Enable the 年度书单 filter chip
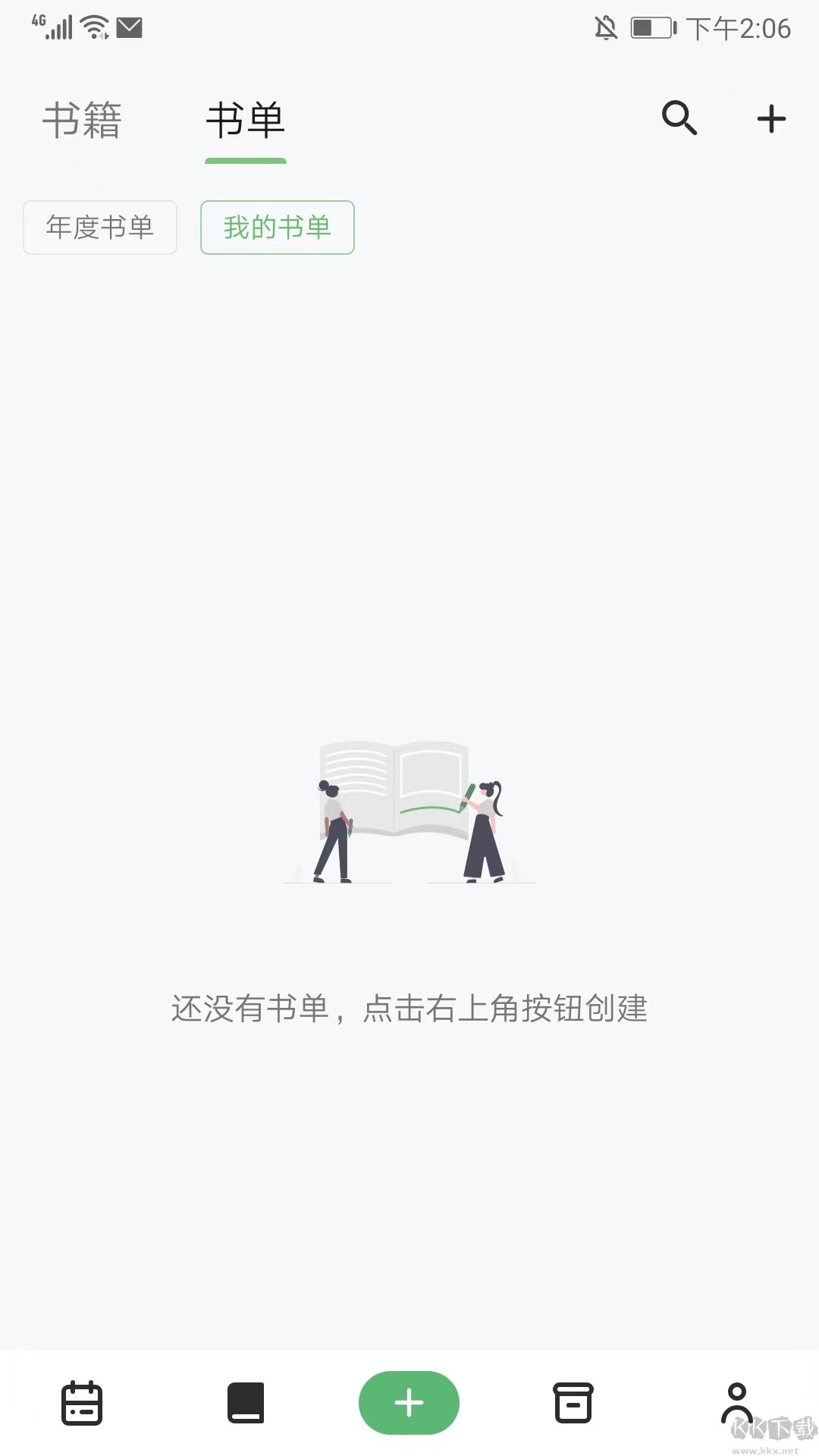The height and width of the screenshot is (1456, 819). pos(99,227)
